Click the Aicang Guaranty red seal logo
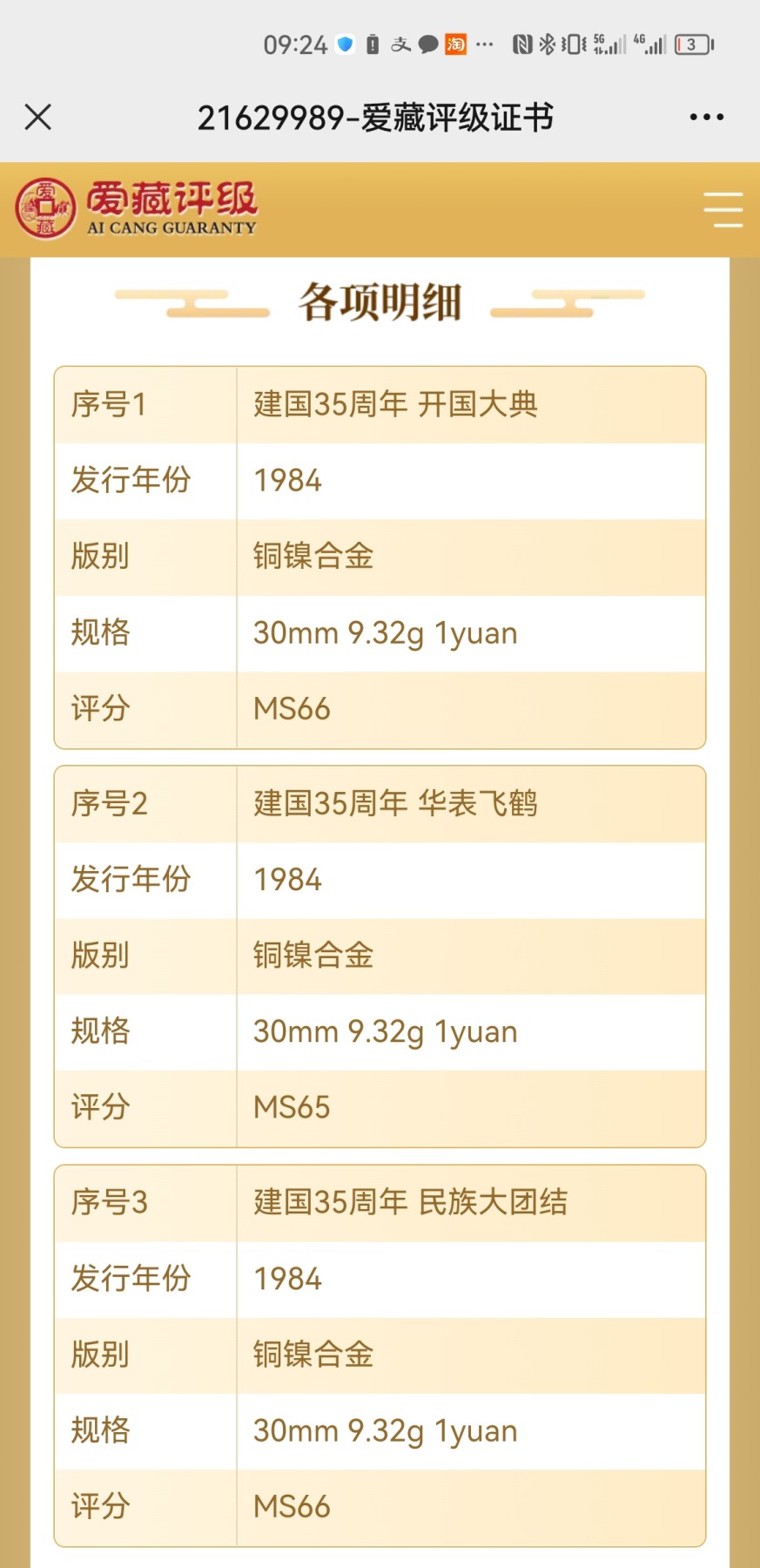The height and width of the screenshot is (1568, 760). point(44,207)
